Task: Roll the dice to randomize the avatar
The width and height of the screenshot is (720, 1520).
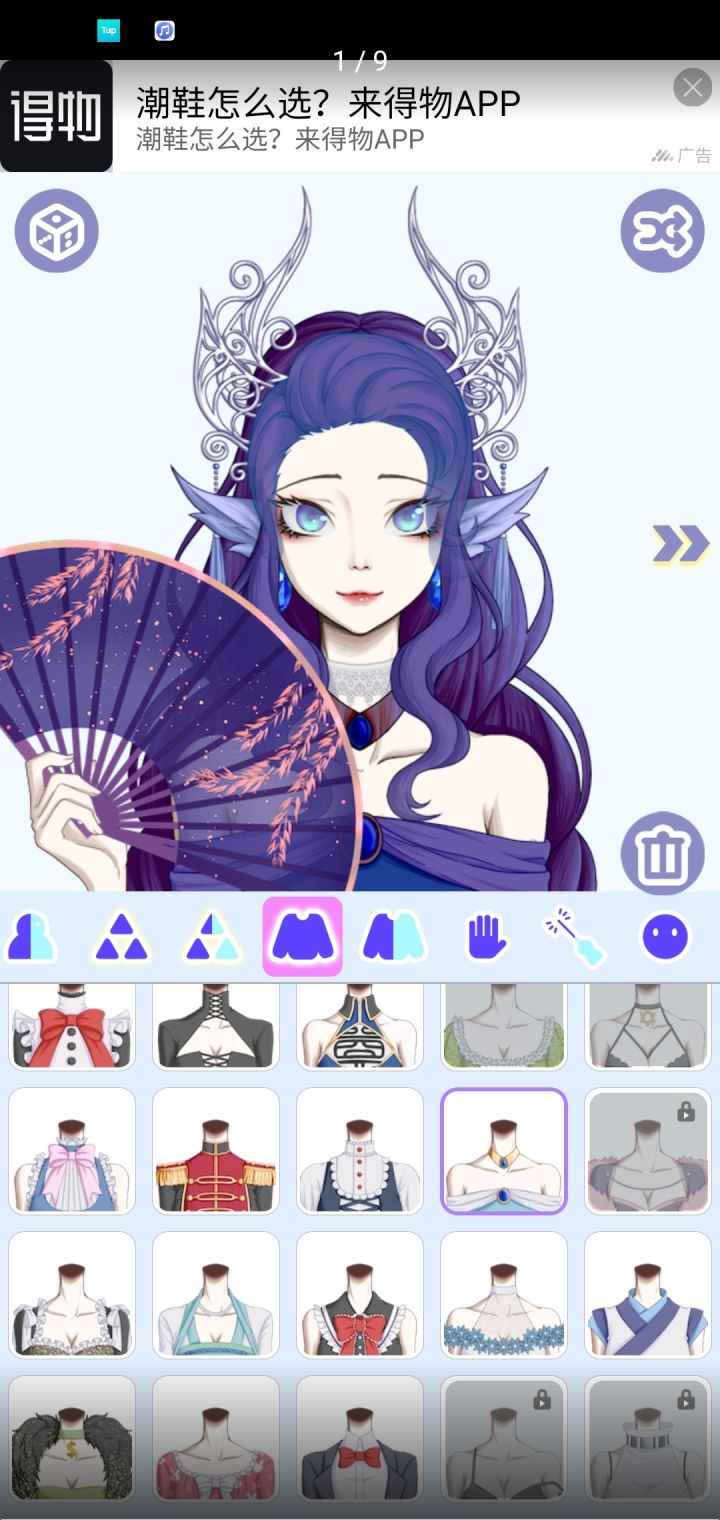Action: tap(57, 229)
